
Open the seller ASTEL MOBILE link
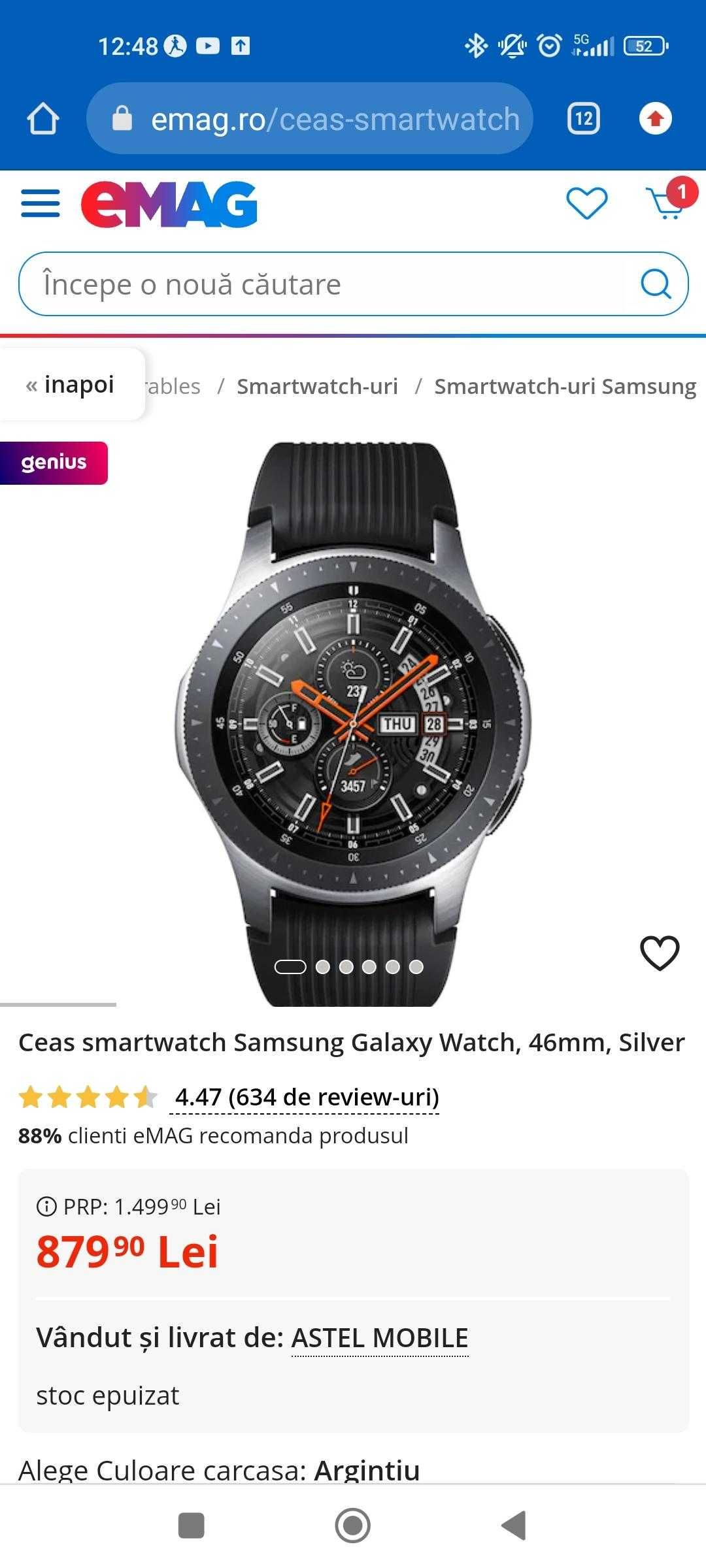point(380,1338)
